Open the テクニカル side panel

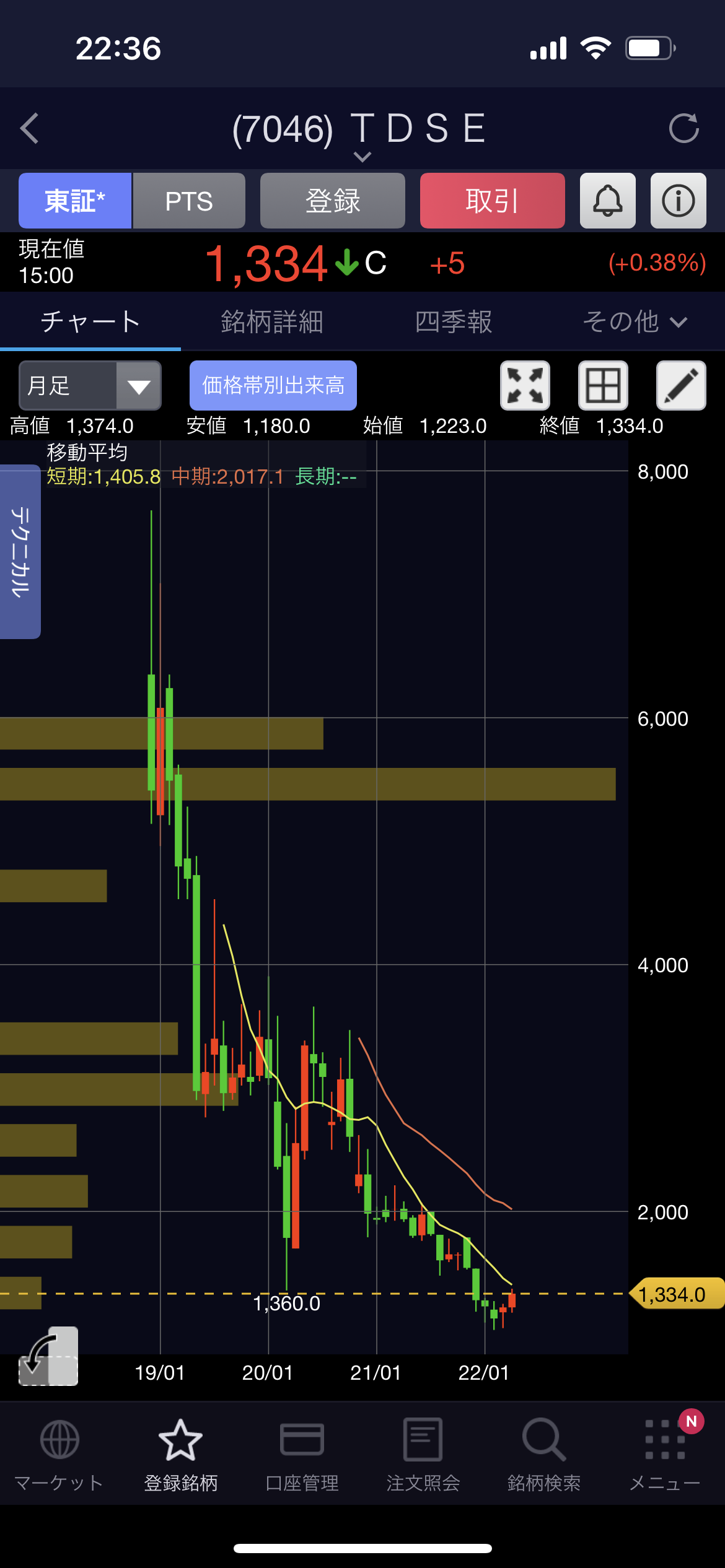click(x=20, y=551)
